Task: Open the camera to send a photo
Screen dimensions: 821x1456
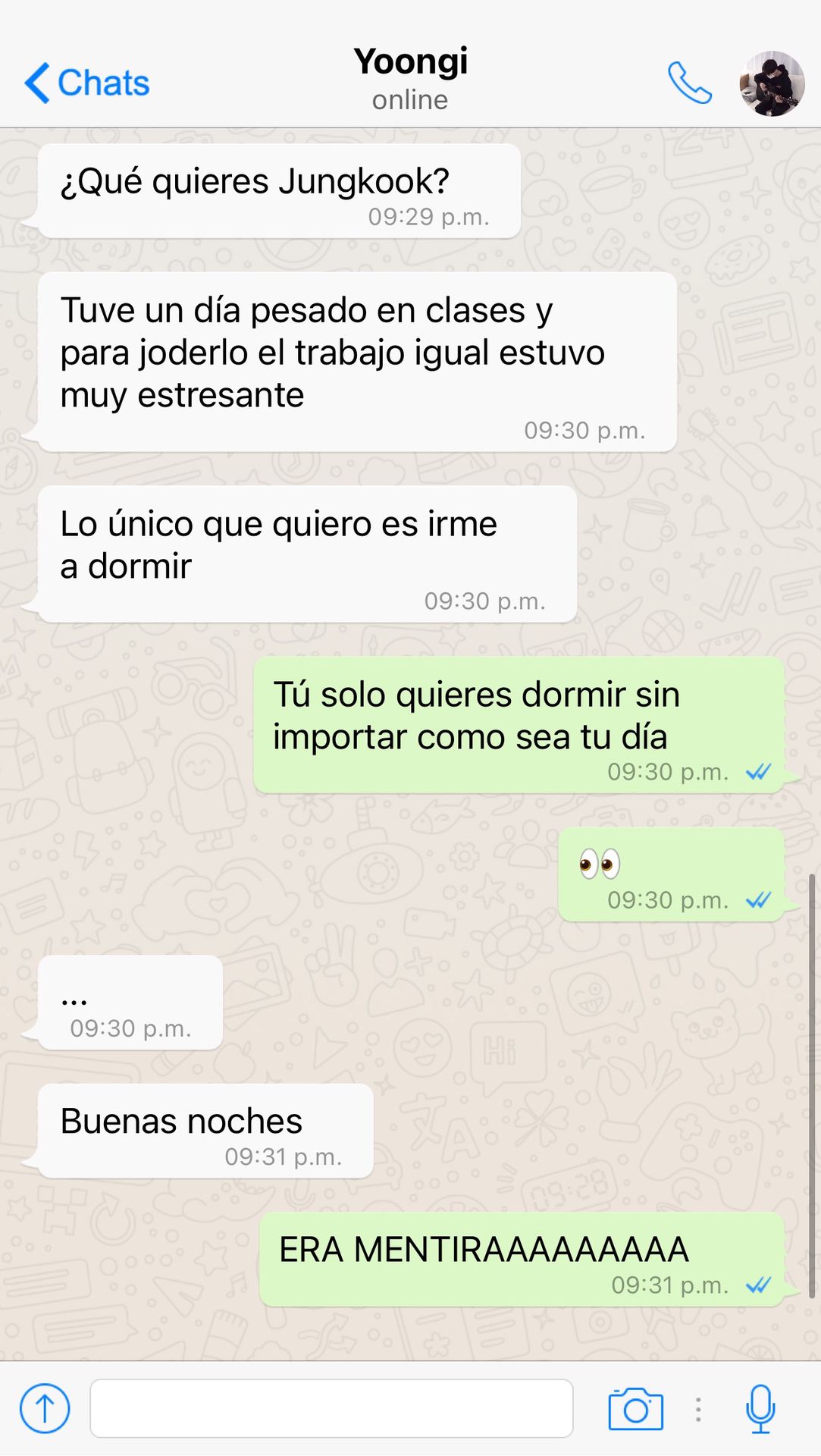Action: point(635,1408)
